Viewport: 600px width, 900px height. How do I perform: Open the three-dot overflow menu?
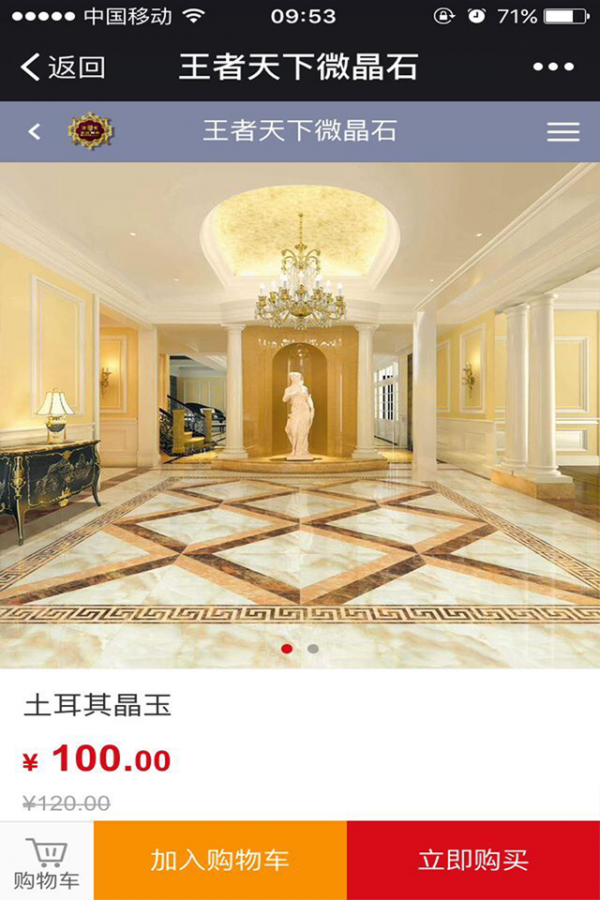[553, 67]
